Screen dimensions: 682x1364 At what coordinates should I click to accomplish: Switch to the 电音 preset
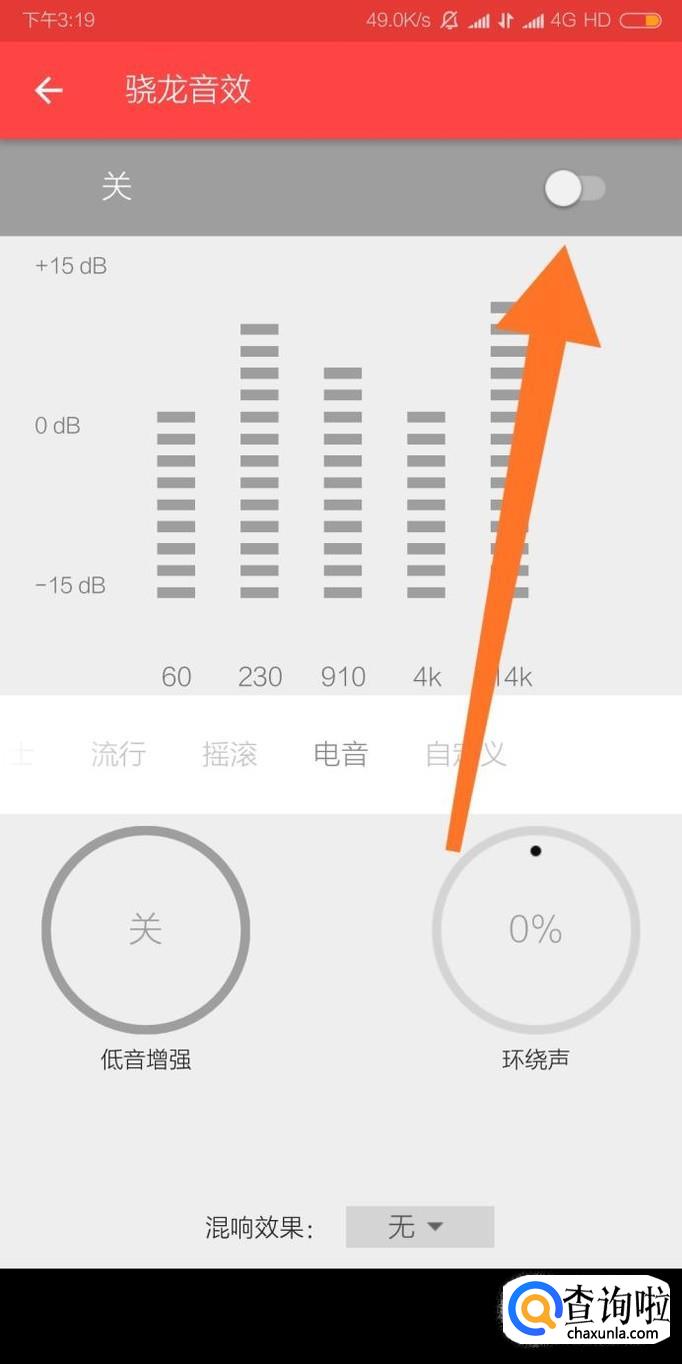pyautogui.click(x=341, y=754)
